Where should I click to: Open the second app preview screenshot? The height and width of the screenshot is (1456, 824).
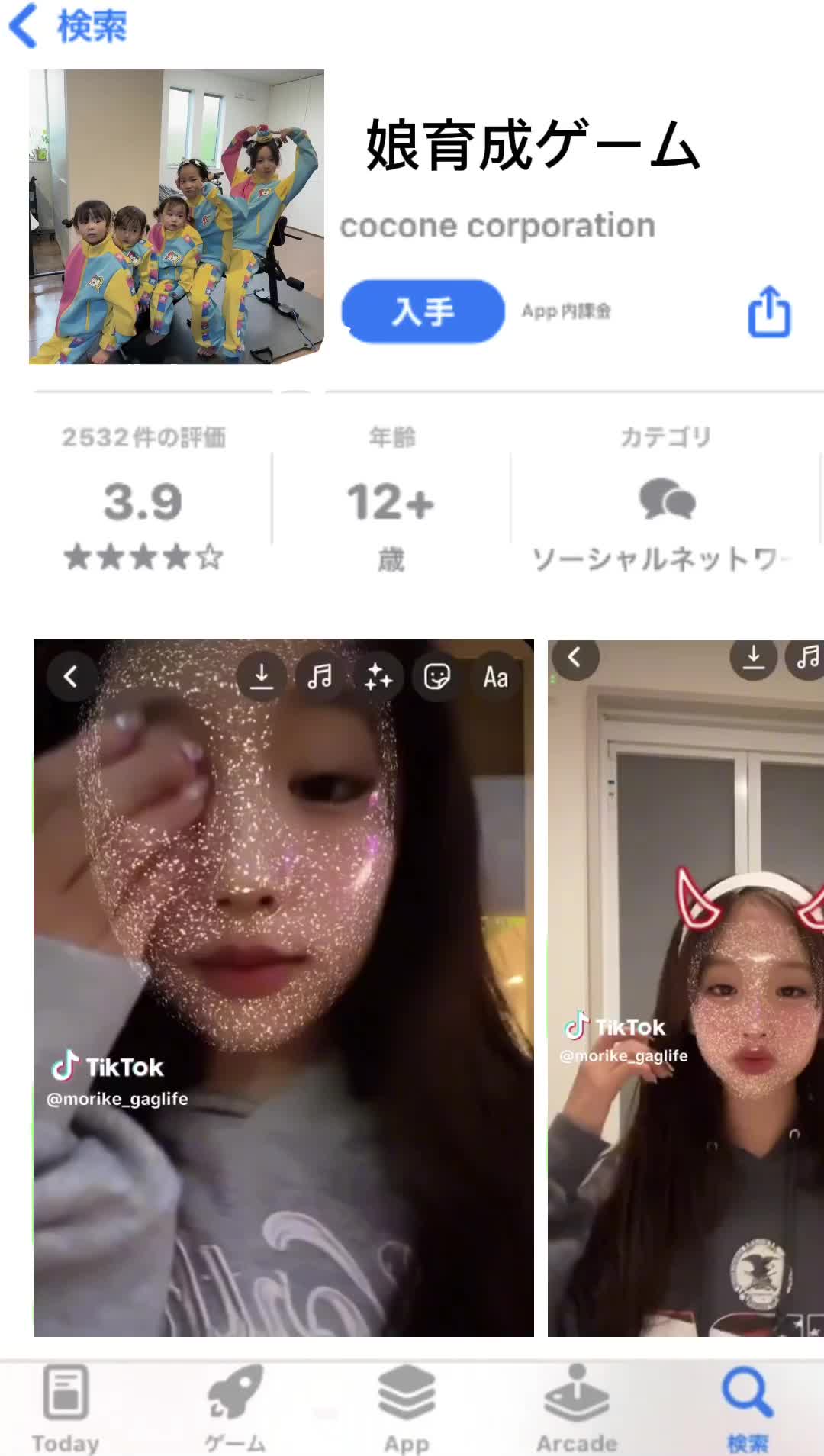click(x=686, y=987)
